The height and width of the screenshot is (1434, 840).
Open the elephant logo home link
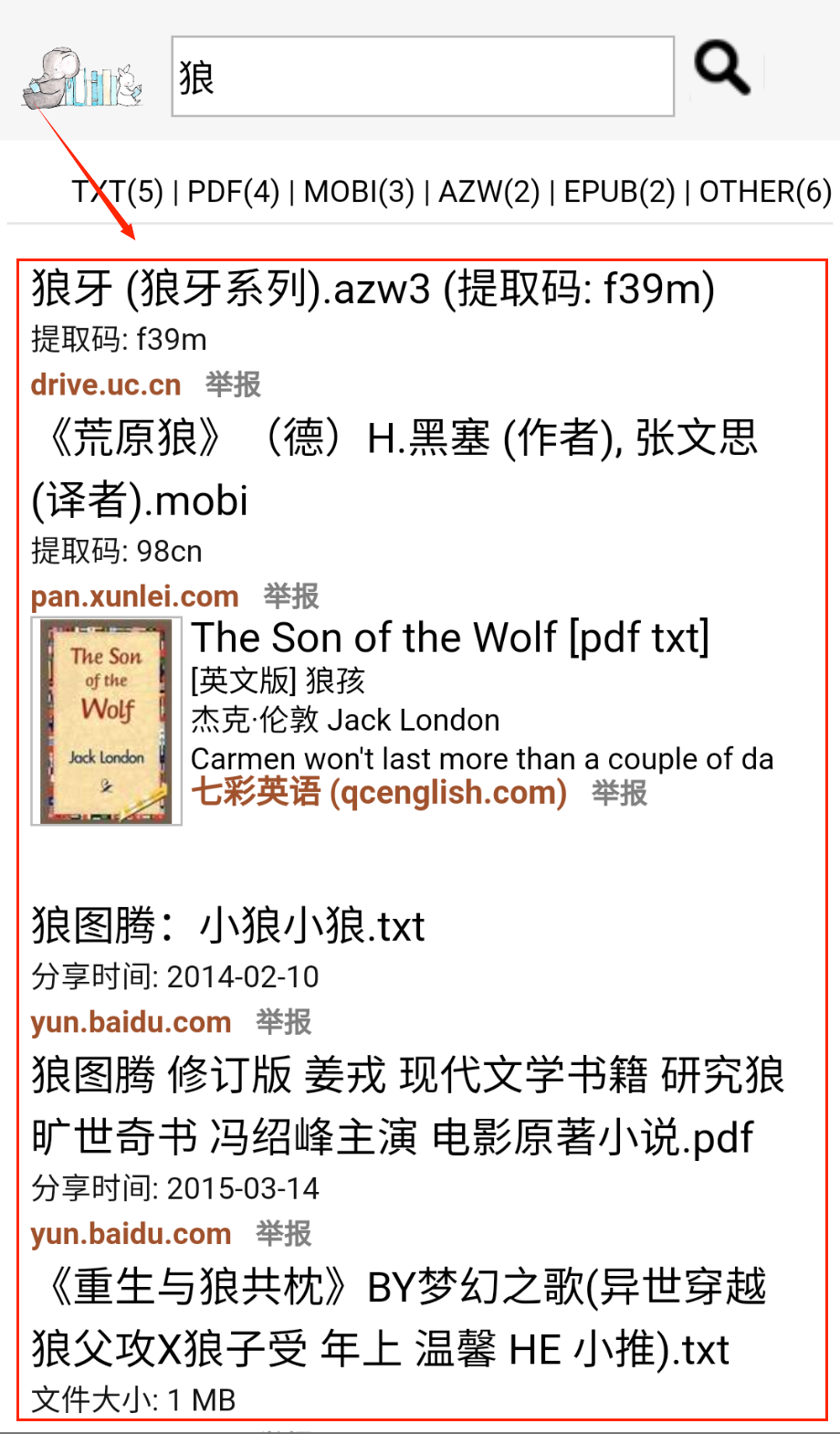pyautogui.click(x=82, y=79)
